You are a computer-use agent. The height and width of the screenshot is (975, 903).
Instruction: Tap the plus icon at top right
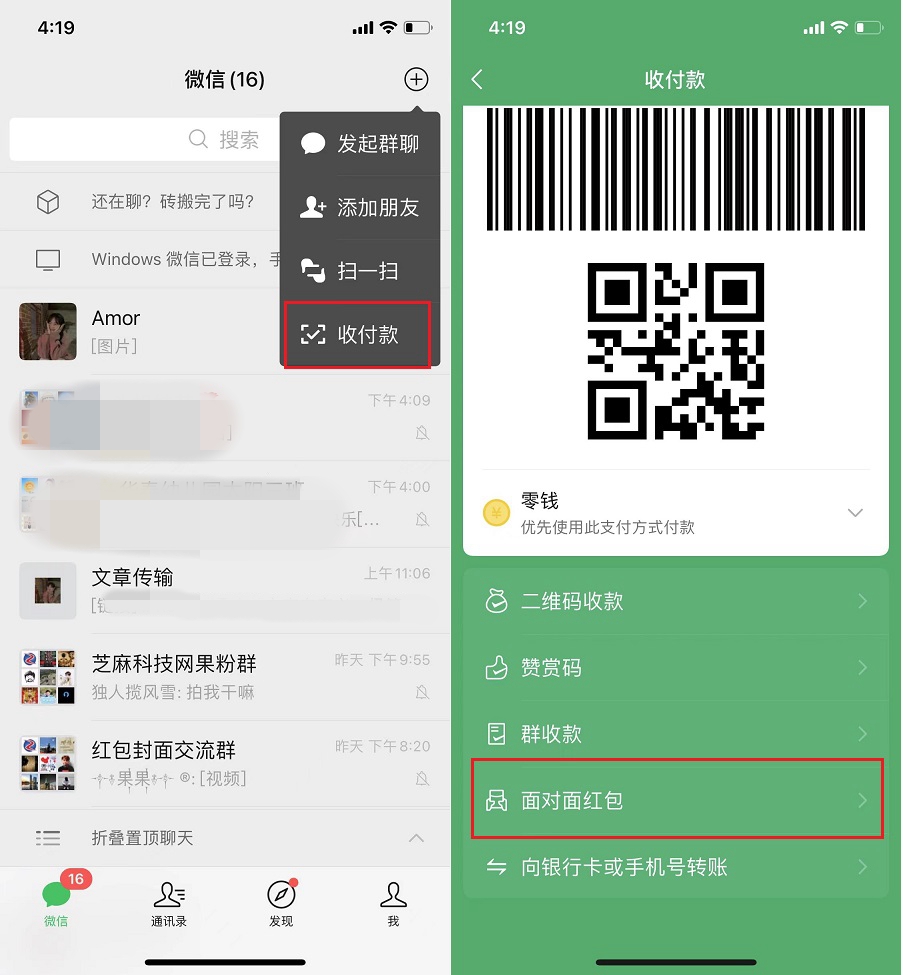pos(416,80)
